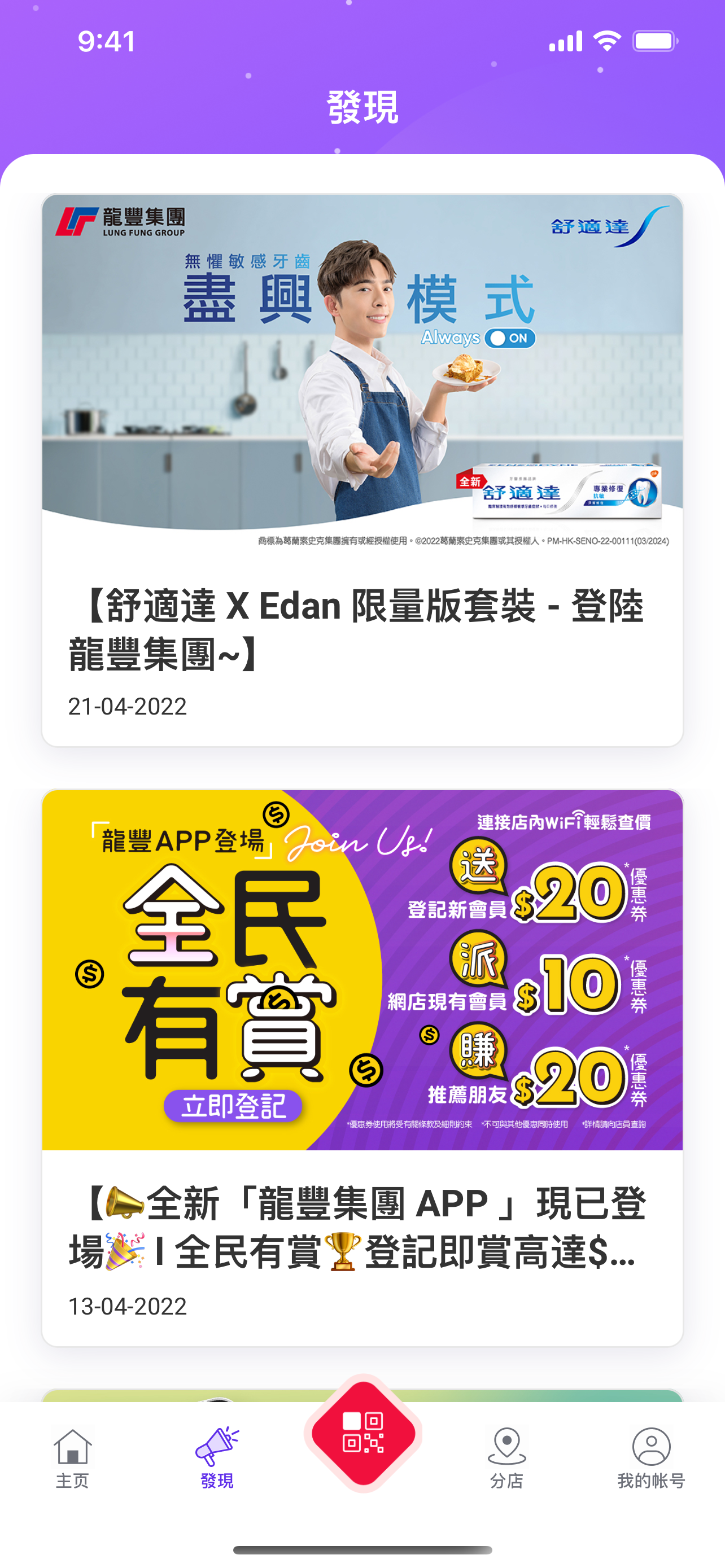Image resolution: width=725 pixels, height=1568 pixels.
Task: Tap the home icon in the bottom bar
Action: click(72, 1446)
